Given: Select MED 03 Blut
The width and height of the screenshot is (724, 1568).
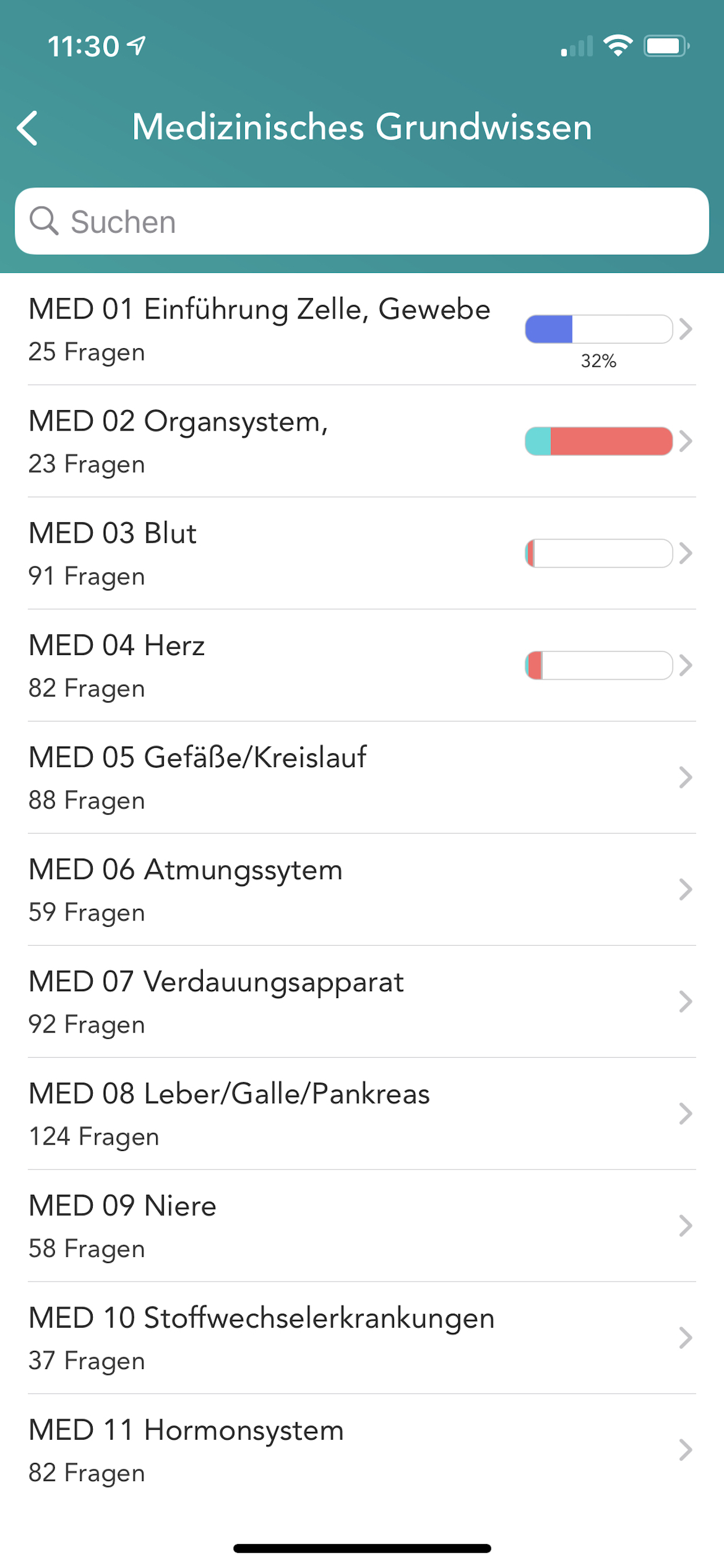Looking at the screenshot, I should tap(362, 554).
